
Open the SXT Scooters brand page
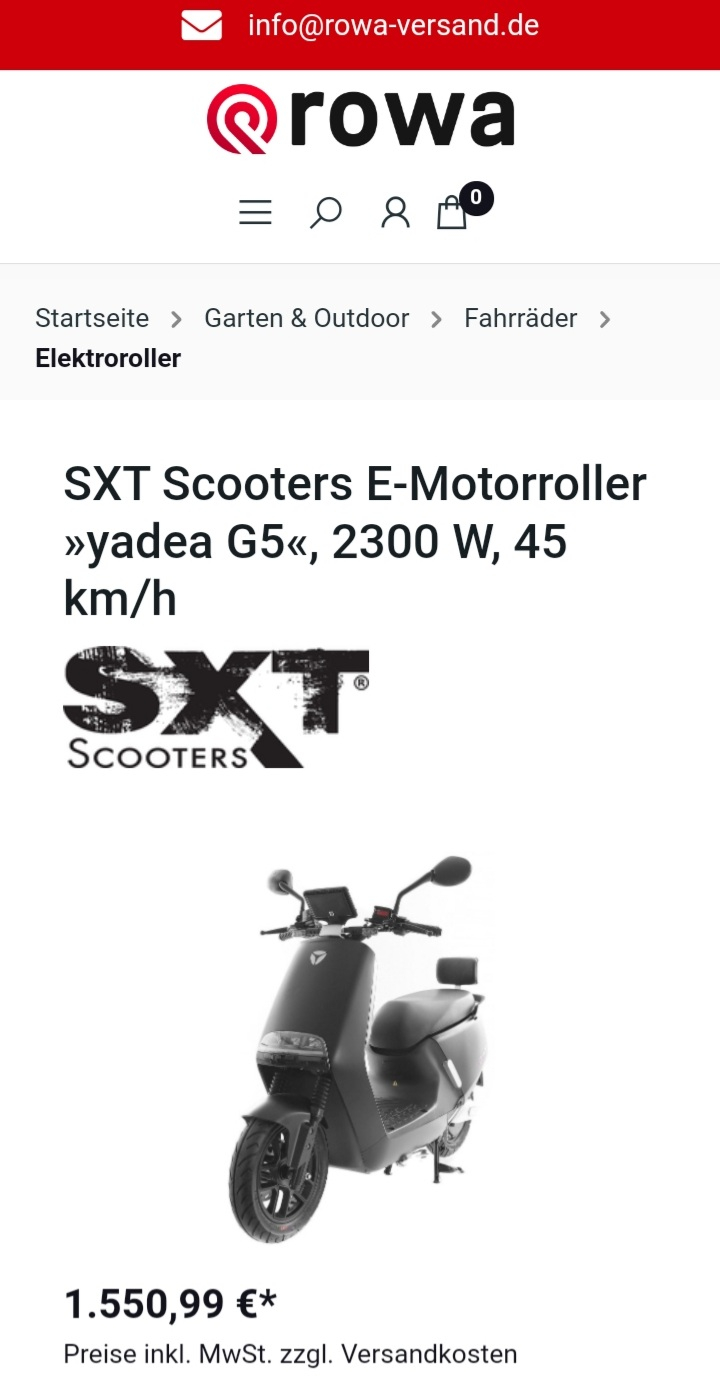point(216,707)
